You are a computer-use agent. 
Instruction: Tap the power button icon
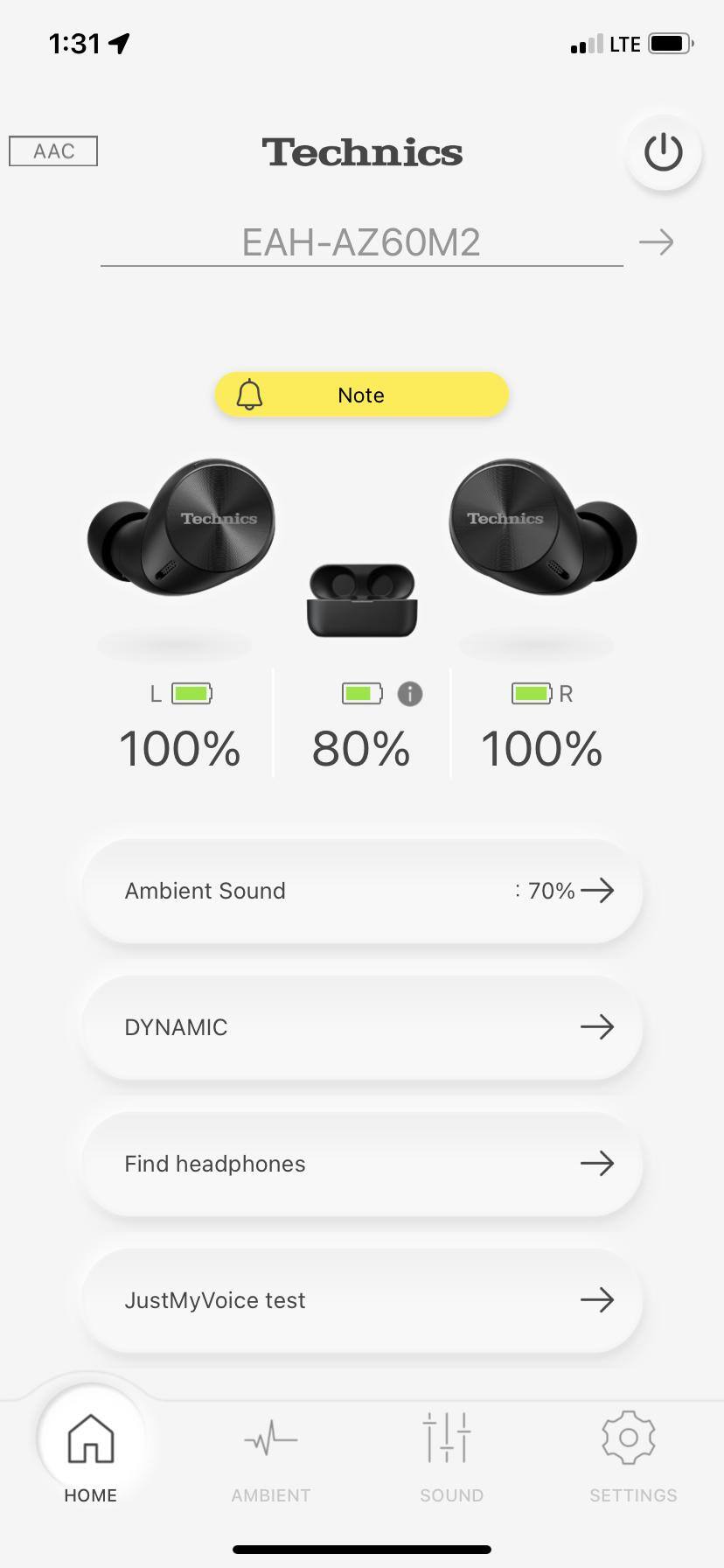tap(663, 152)
